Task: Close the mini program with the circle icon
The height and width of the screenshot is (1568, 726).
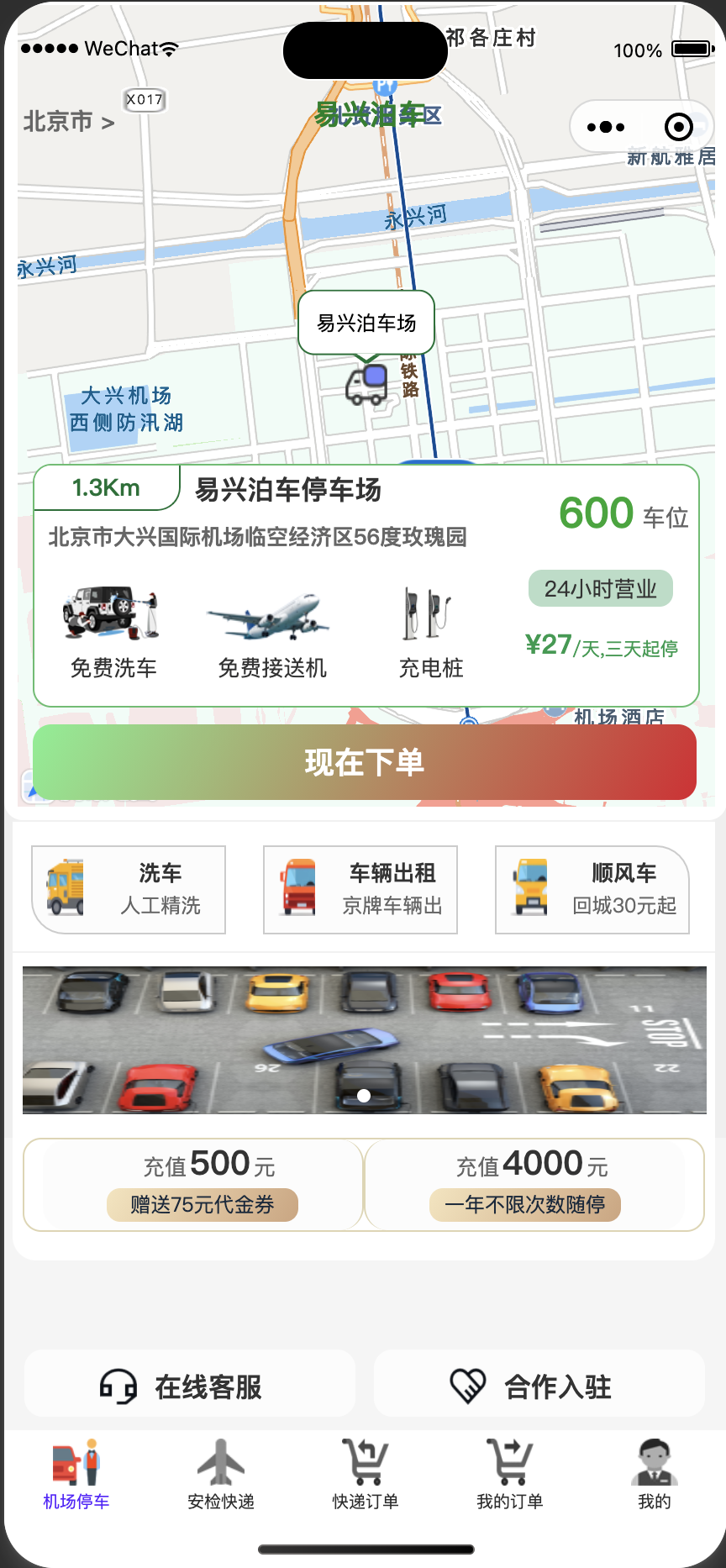Action: [678, 128]
